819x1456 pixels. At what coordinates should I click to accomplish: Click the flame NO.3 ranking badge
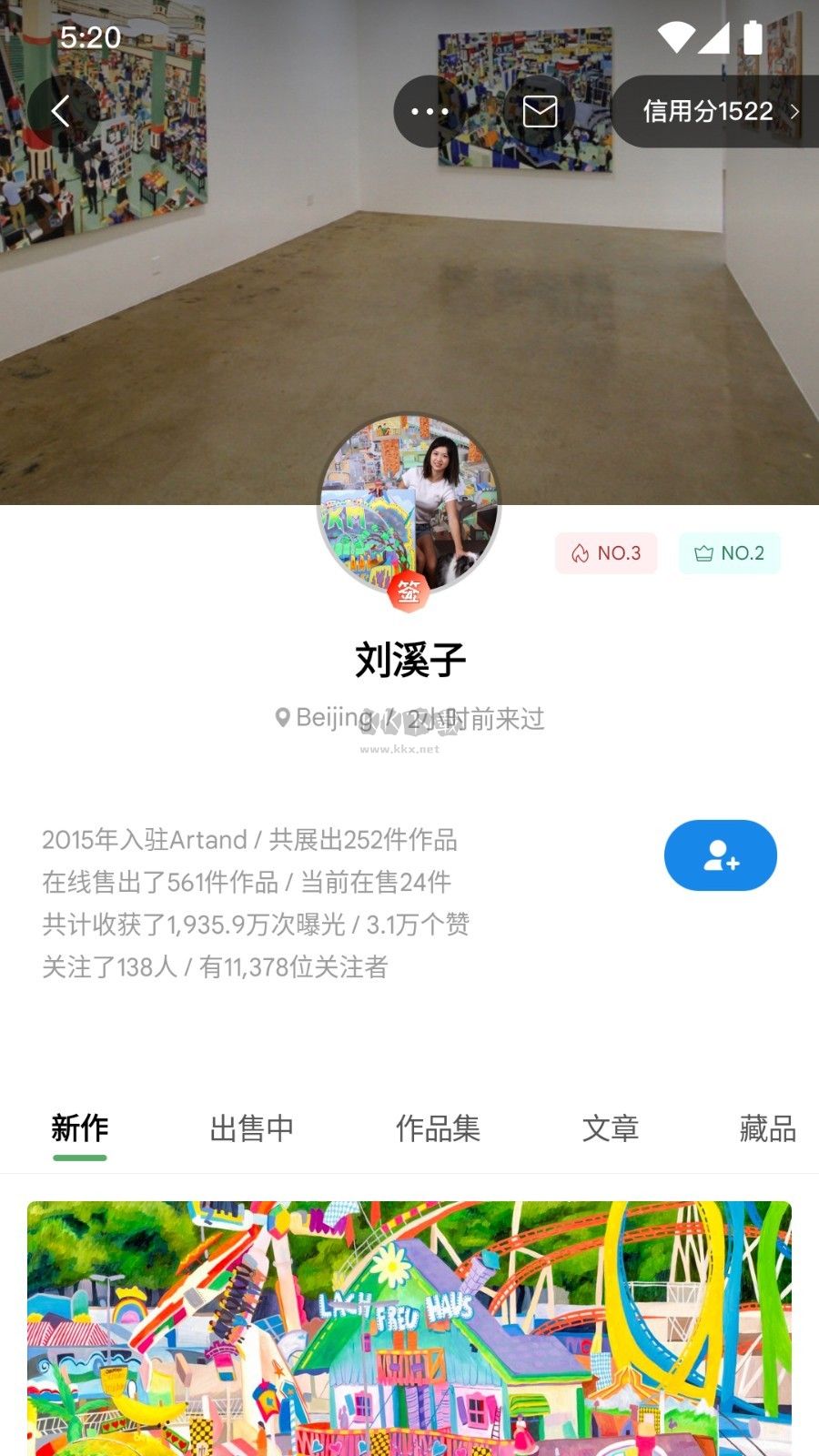(605, 552)
